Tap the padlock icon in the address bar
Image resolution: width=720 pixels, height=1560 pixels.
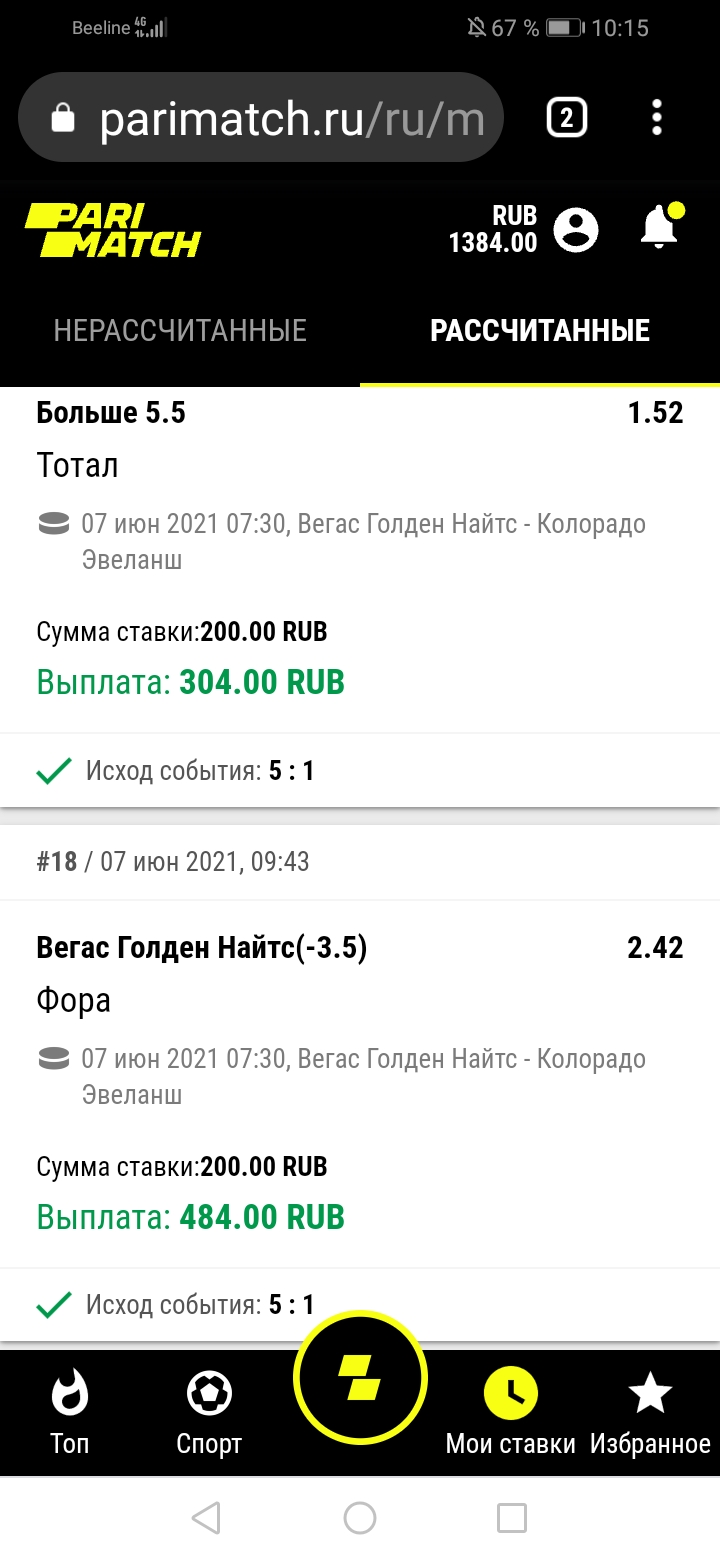point(63,117)
